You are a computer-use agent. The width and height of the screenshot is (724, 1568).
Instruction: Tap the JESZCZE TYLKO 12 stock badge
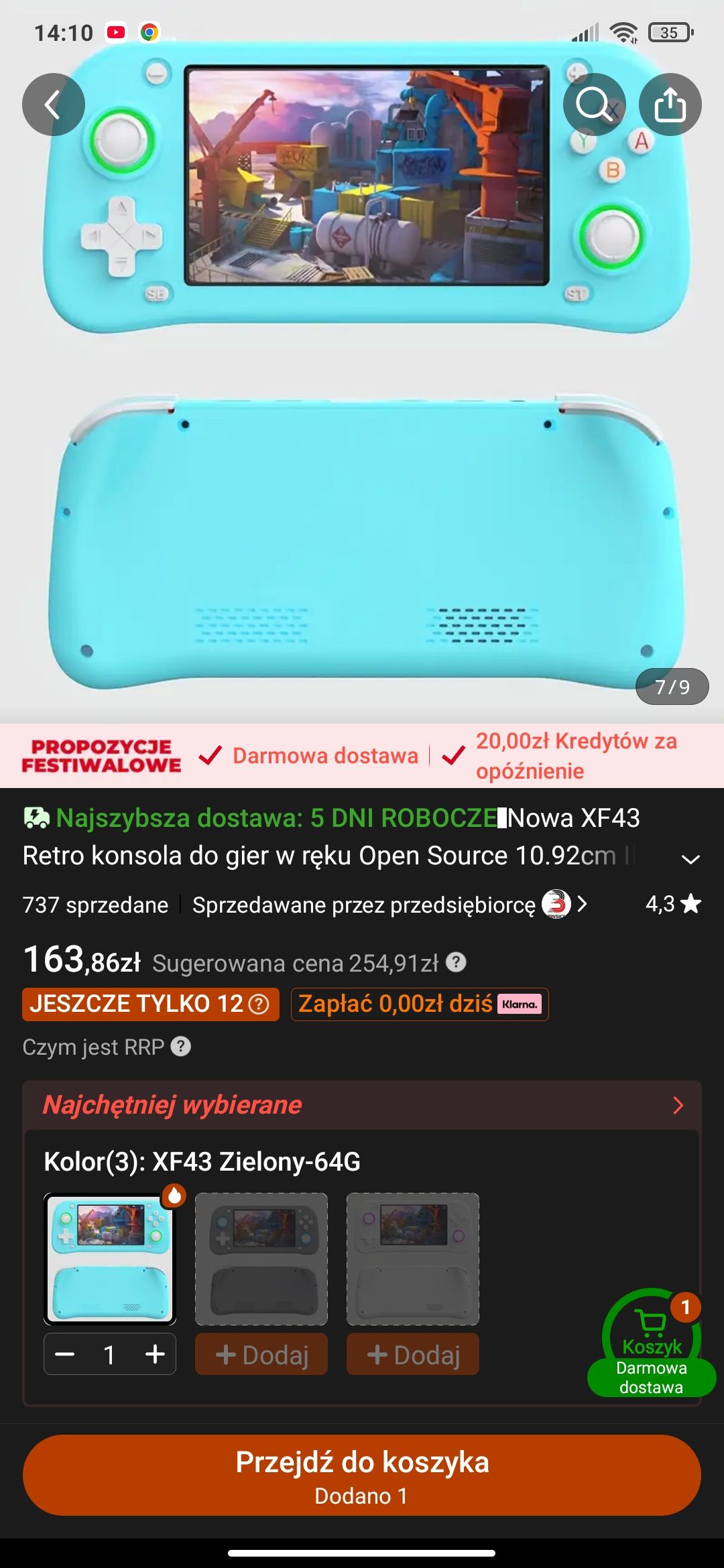click(x=150, y=1004)
